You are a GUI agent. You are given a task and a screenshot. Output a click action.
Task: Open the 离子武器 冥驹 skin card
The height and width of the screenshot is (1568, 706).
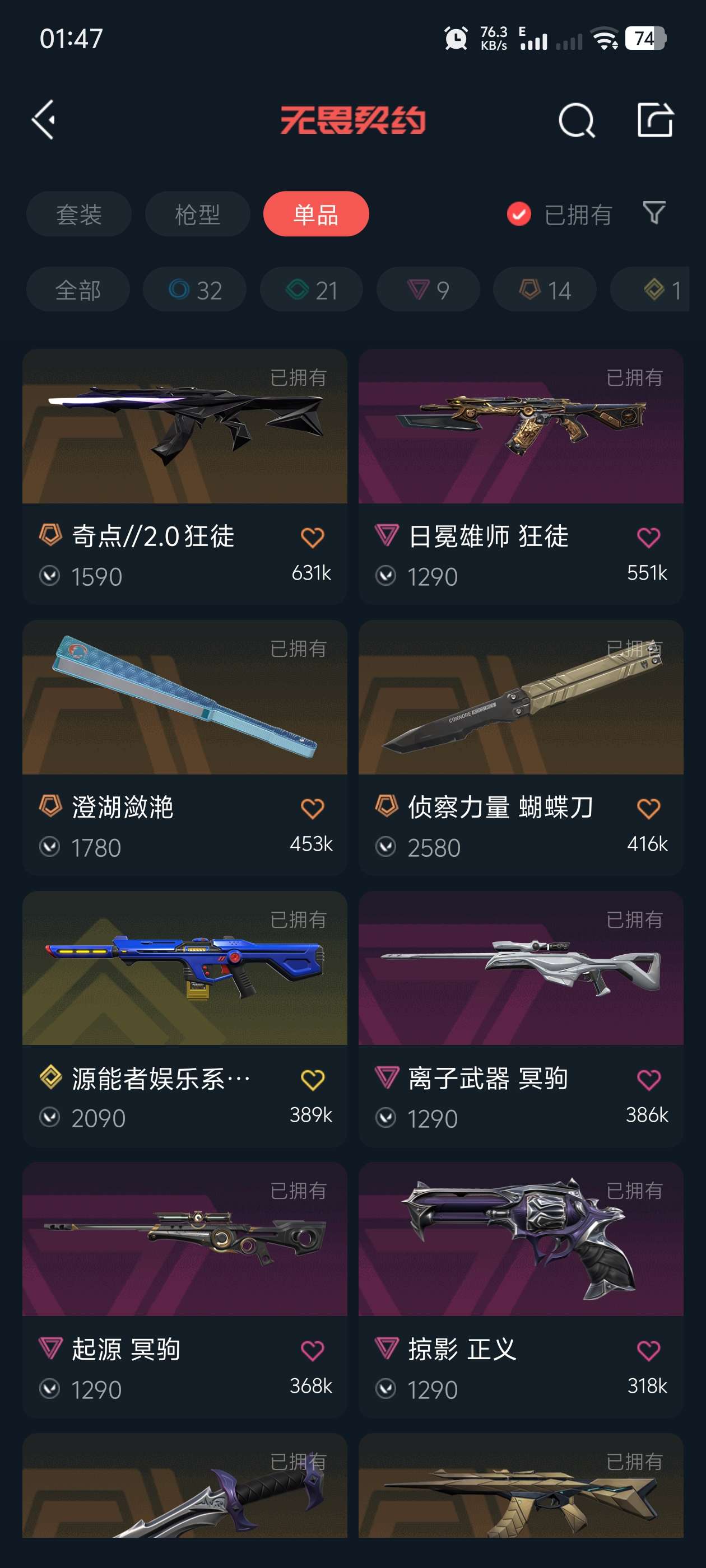click(521, 968)
